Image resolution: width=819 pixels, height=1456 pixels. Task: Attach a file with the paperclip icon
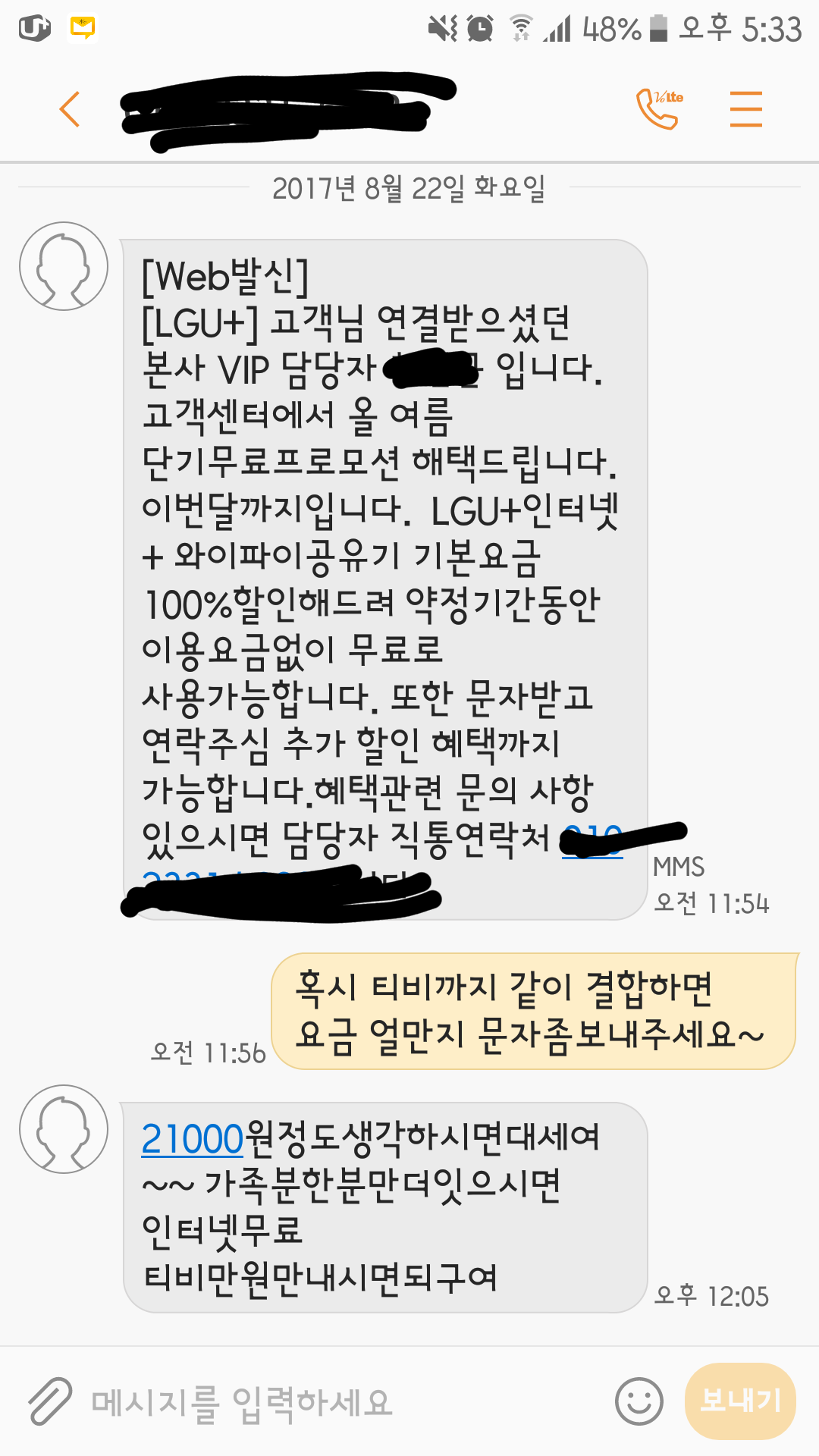coord(50,1401)
